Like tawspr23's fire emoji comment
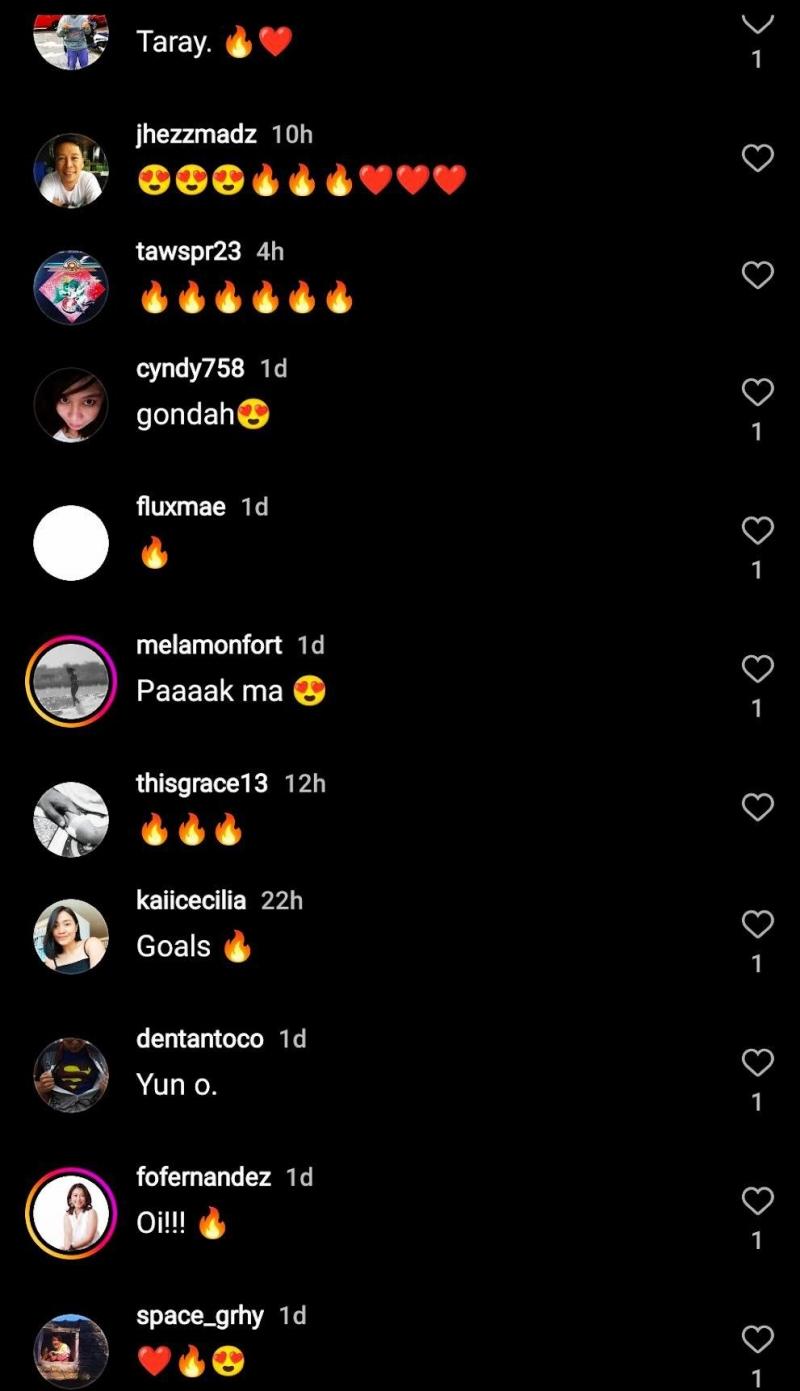Screen dimensions: 800x1391 757,275
